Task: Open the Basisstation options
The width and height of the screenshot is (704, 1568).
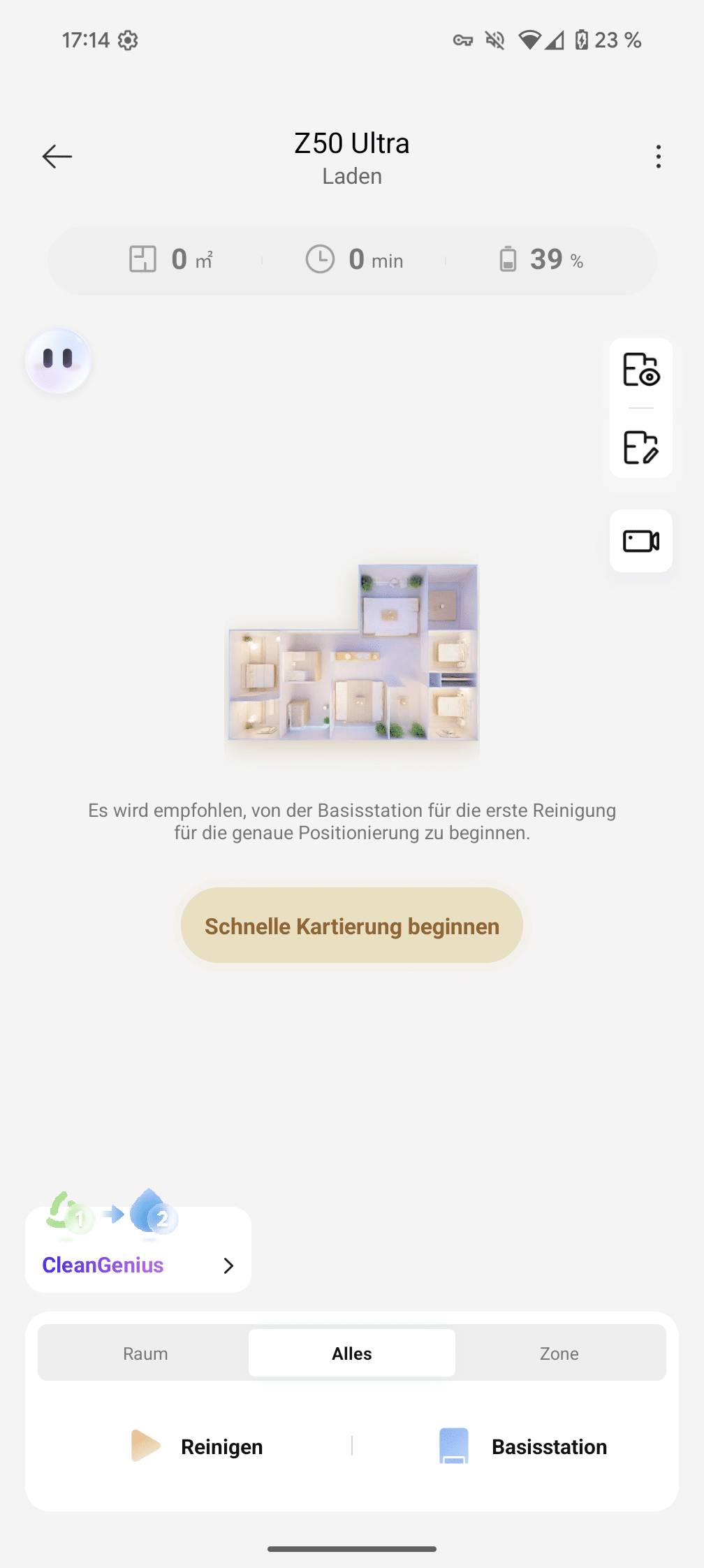Action: 524,1446
